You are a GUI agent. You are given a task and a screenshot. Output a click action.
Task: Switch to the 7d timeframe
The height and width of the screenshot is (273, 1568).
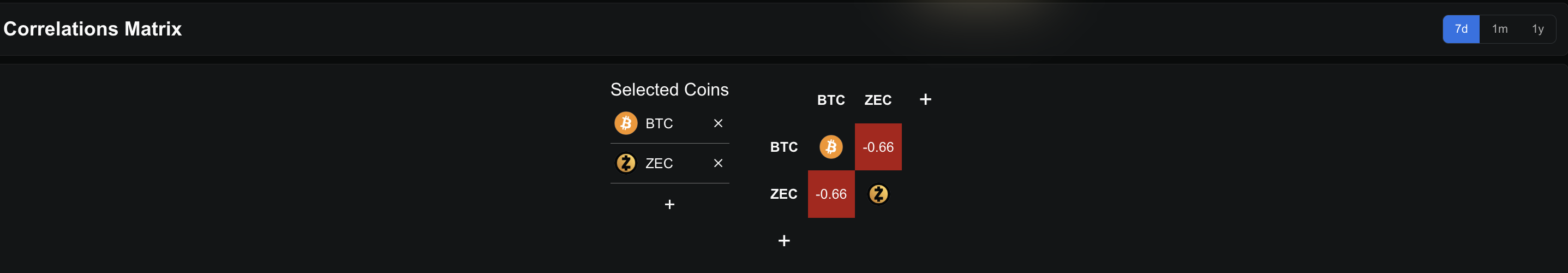pos(1461,29)
